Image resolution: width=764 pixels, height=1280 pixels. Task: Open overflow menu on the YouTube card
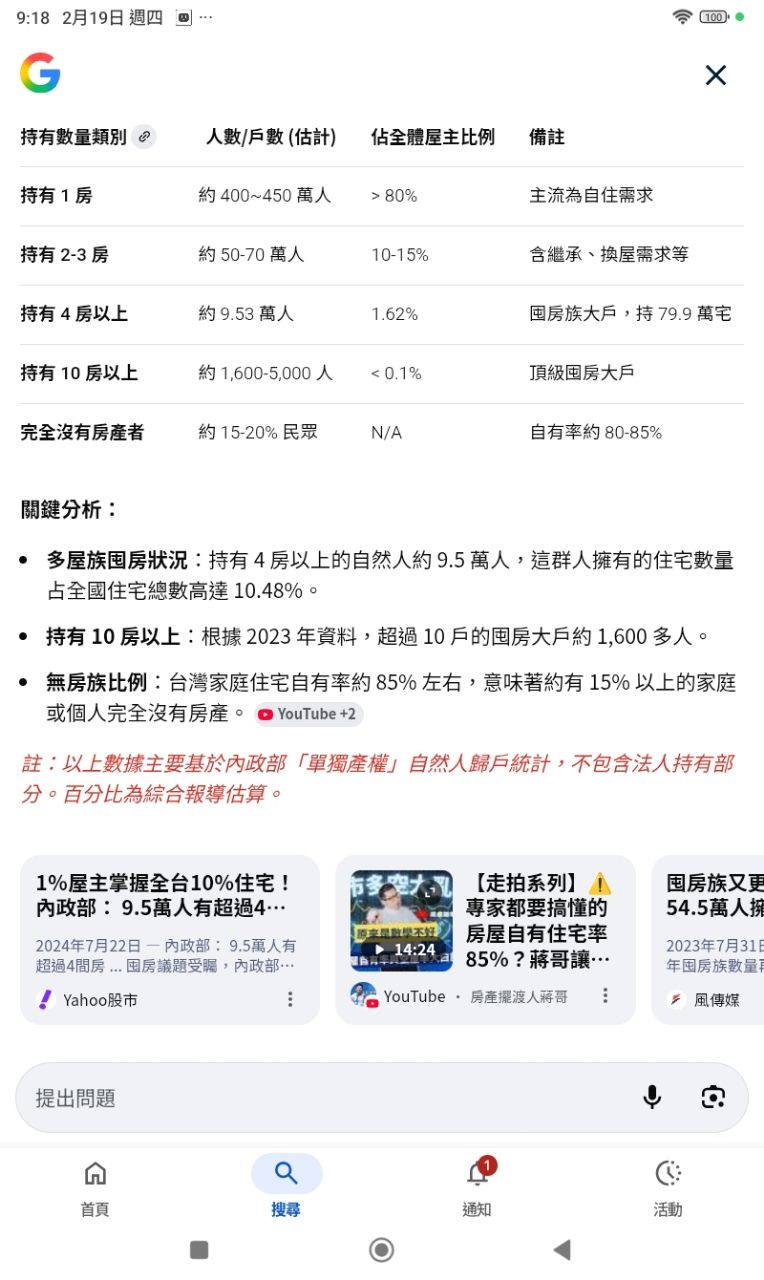pos(605,996)
